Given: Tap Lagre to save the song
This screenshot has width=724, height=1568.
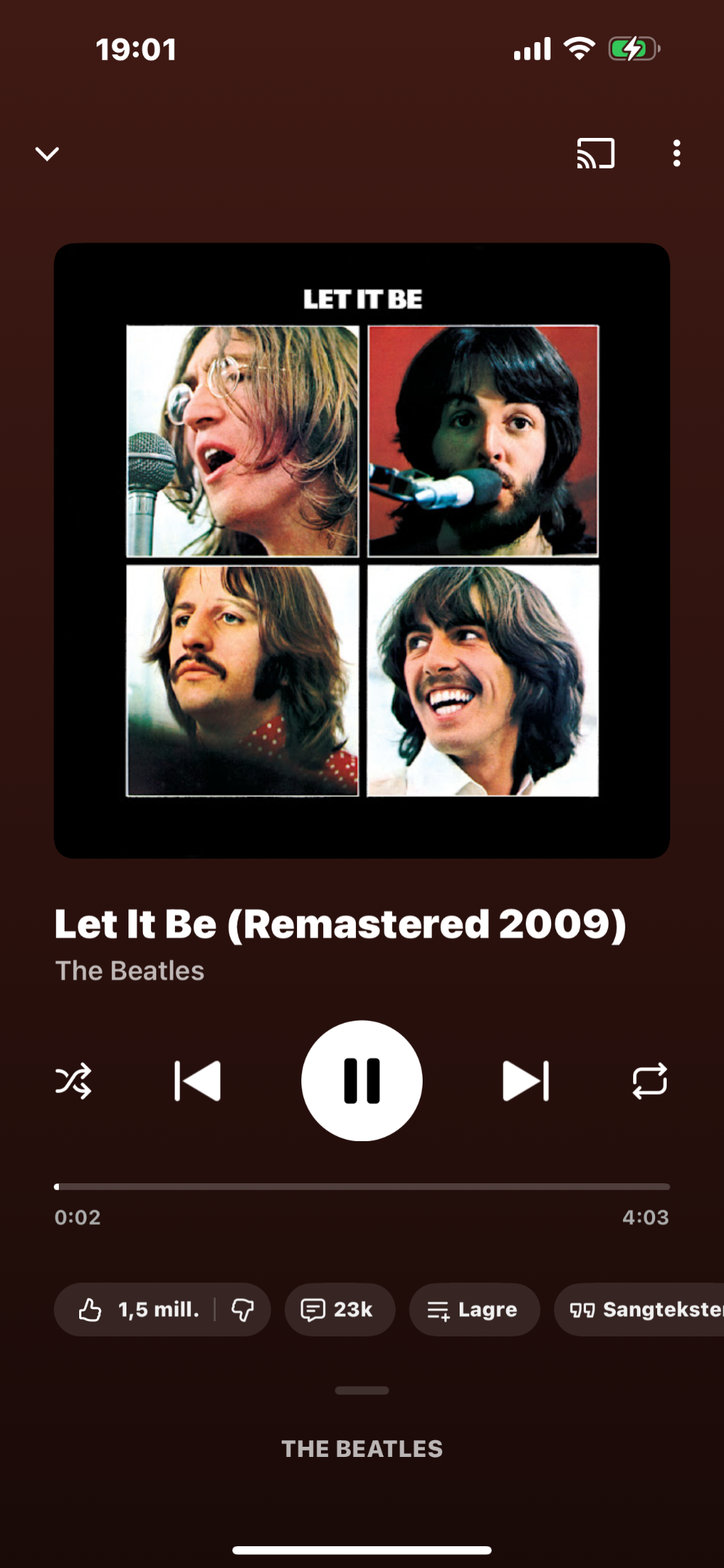Looking at the screenshot, I should point(473,1310).
